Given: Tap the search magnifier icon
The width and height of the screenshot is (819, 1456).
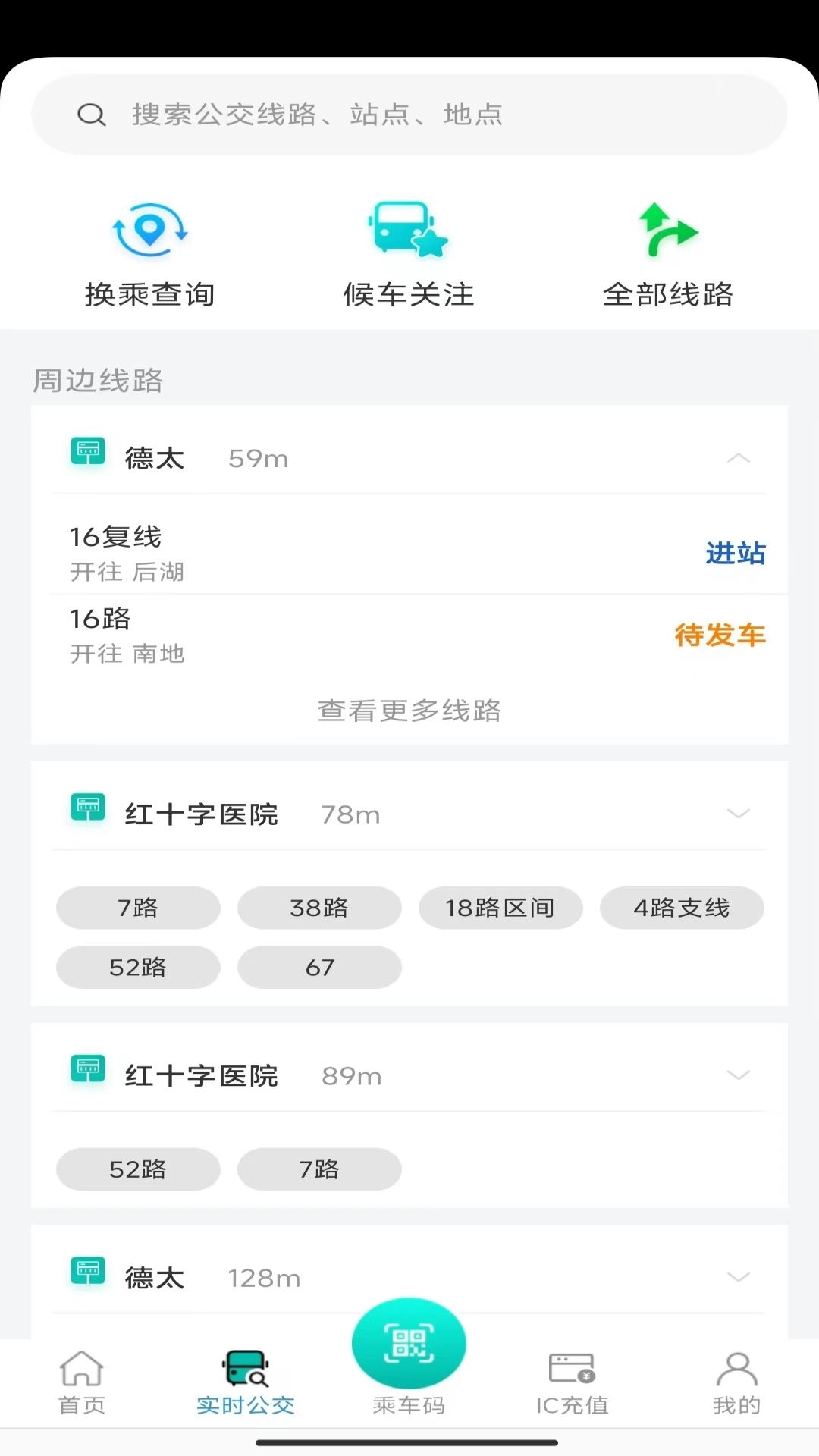Looking at the screenshot, I should [x=91, y=114].
